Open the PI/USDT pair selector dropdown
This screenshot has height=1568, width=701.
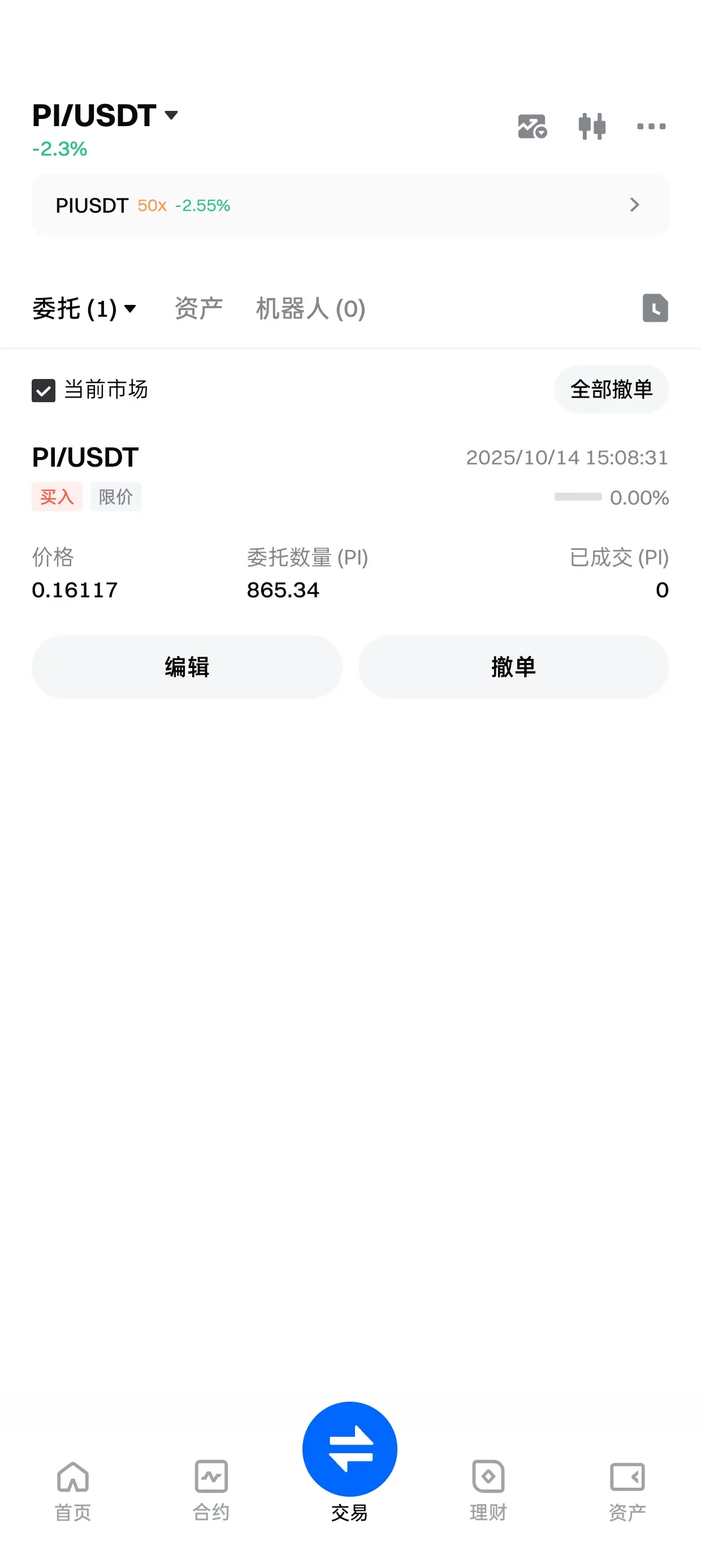point(105,115)
